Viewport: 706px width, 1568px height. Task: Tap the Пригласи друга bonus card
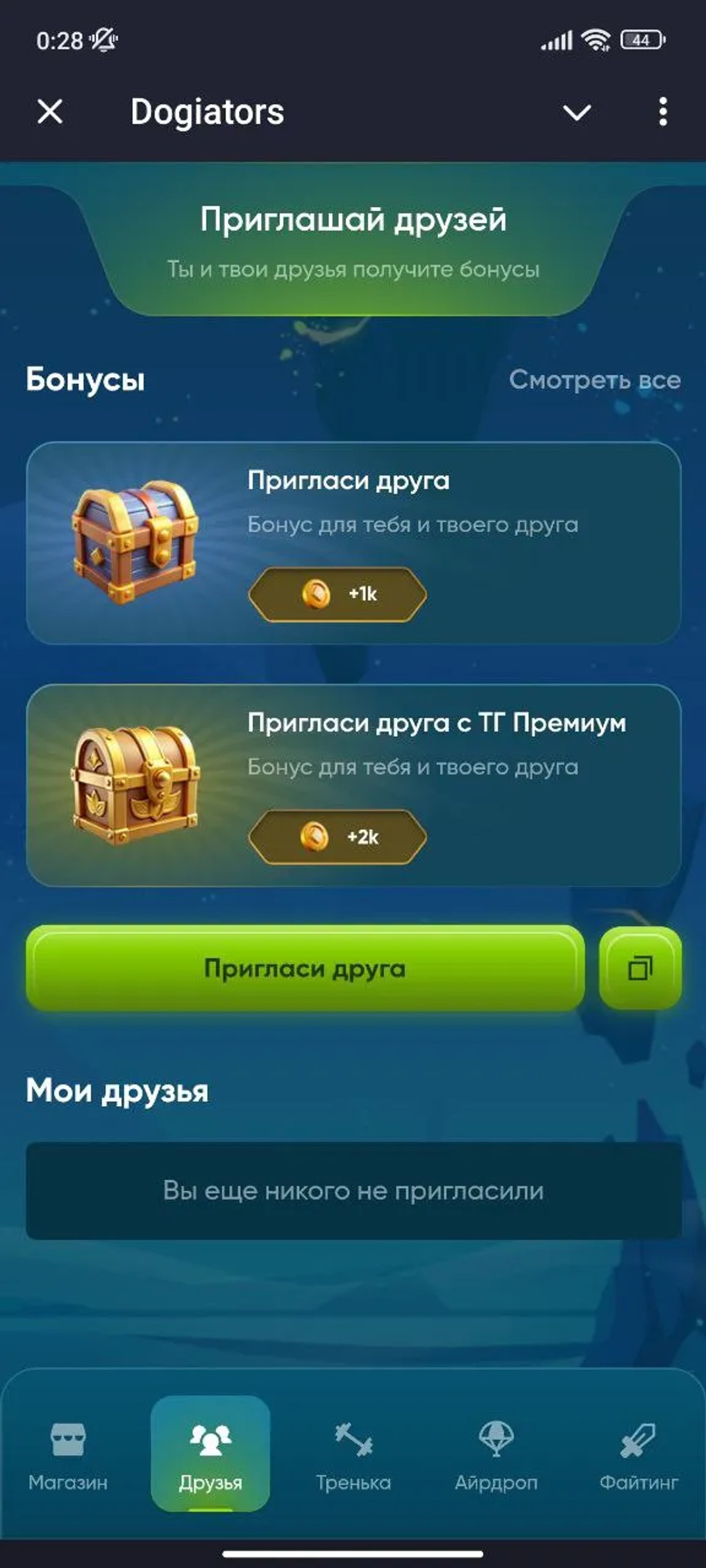[353, 542]
